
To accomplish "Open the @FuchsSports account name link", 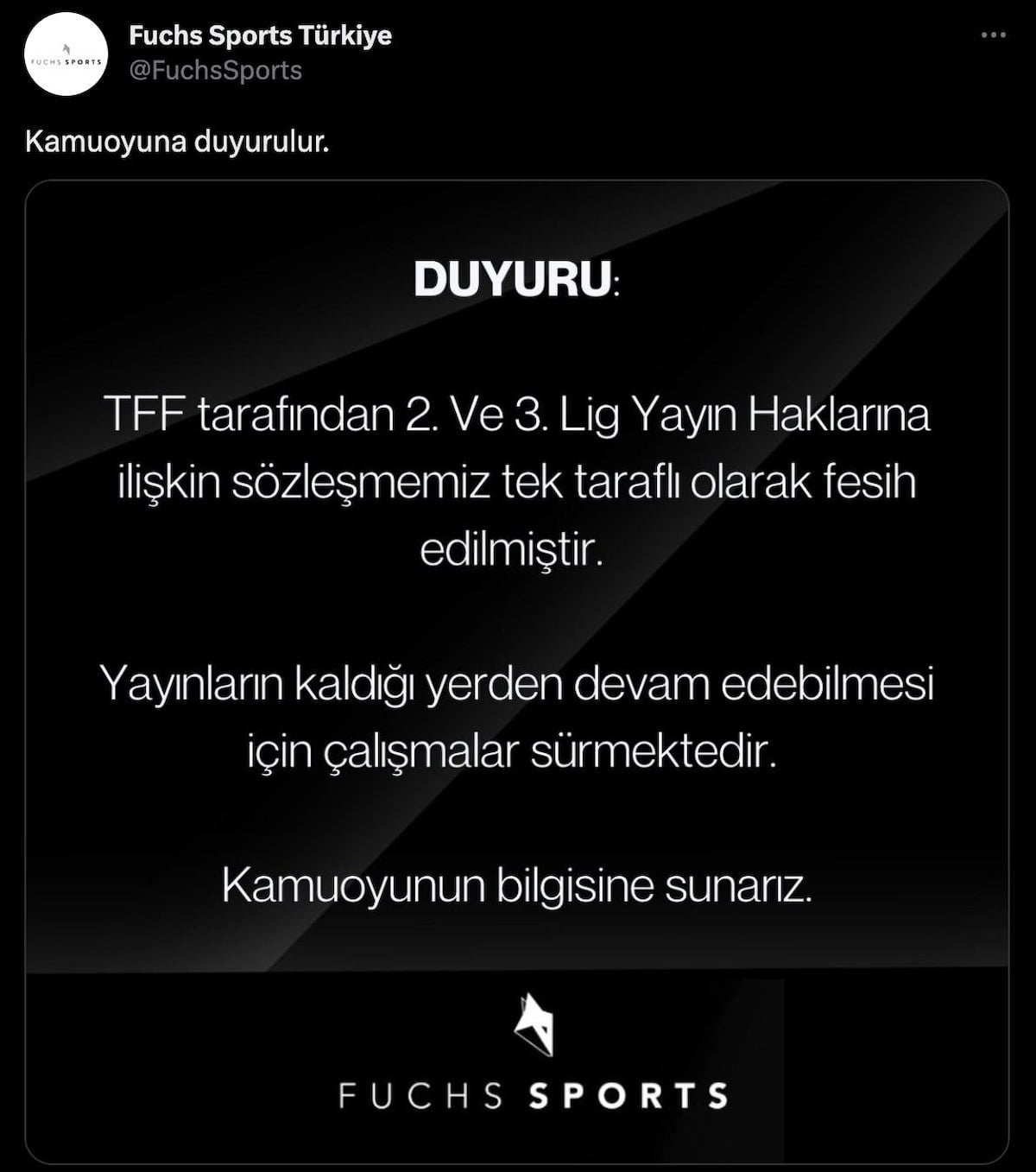I will coord(215,71).
